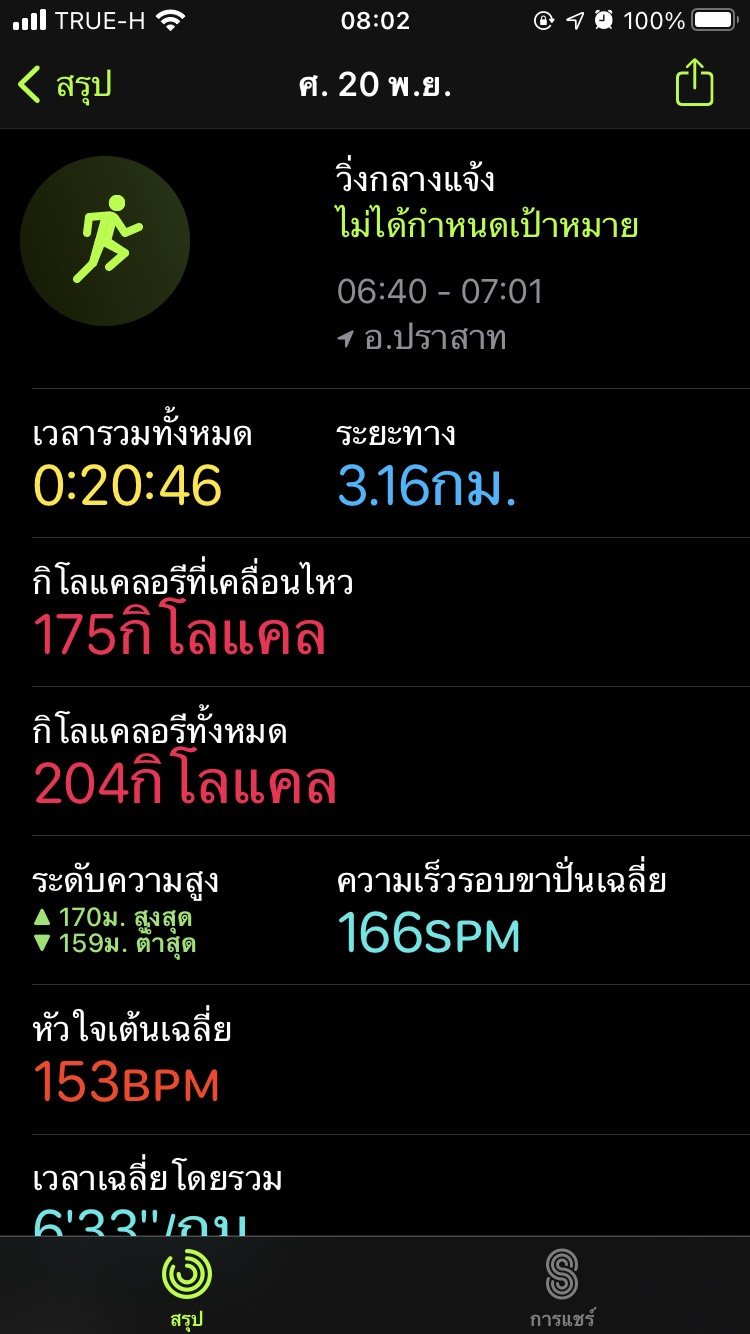Switch to the สรุป tab
750x1334 pixels.
pyautogui.click(x=187, y=1287)
